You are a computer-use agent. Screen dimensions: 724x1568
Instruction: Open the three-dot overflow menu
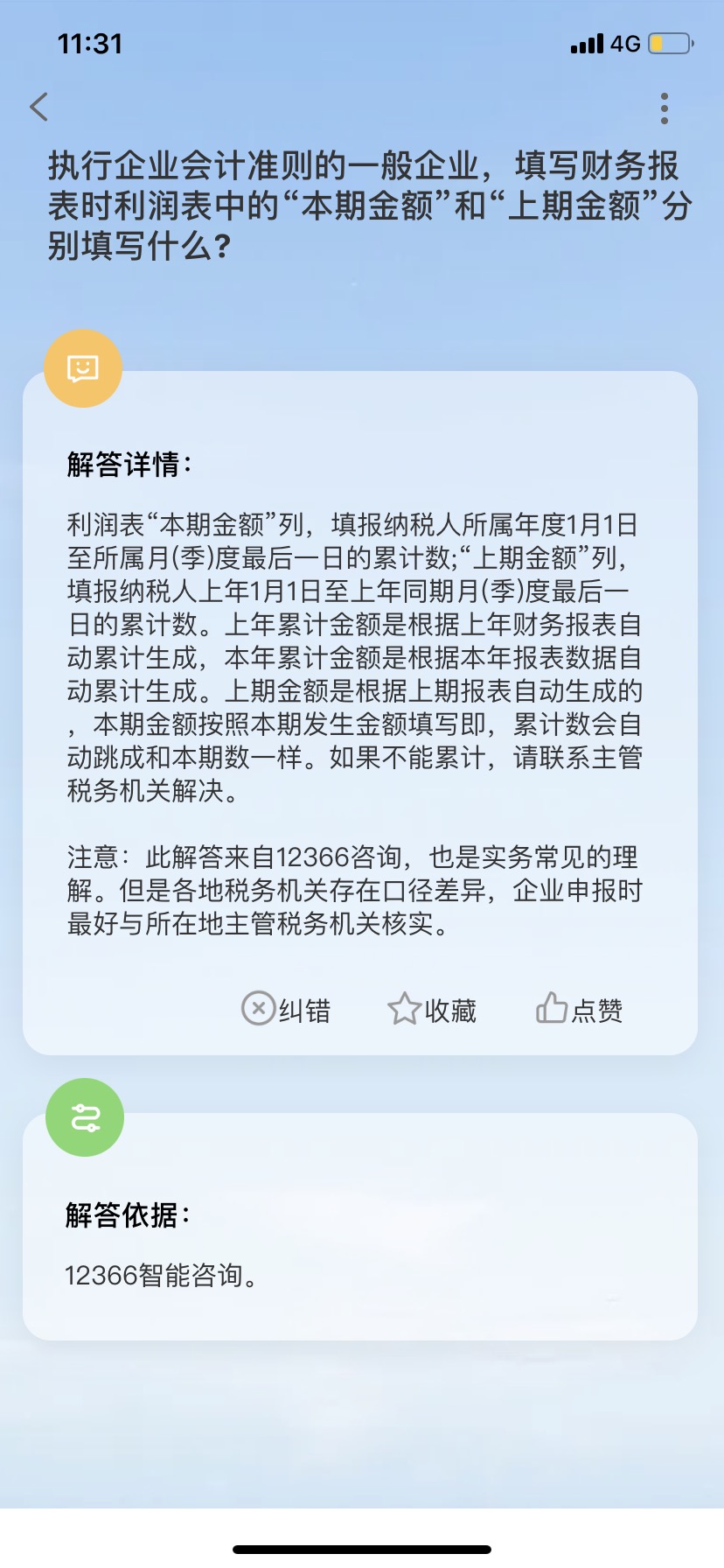pos(665,108)
